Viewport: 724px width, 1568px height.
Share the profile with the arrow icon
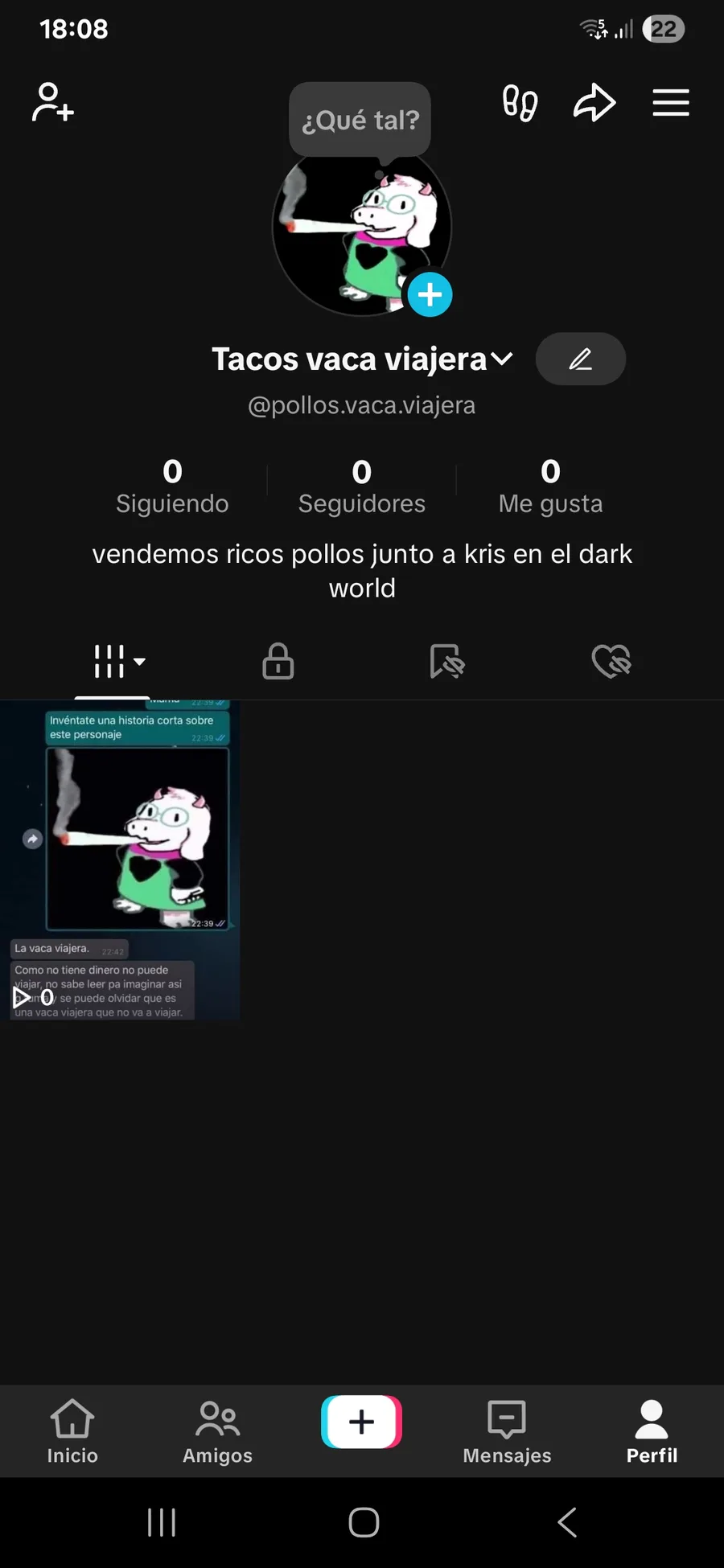click(594, 103)
